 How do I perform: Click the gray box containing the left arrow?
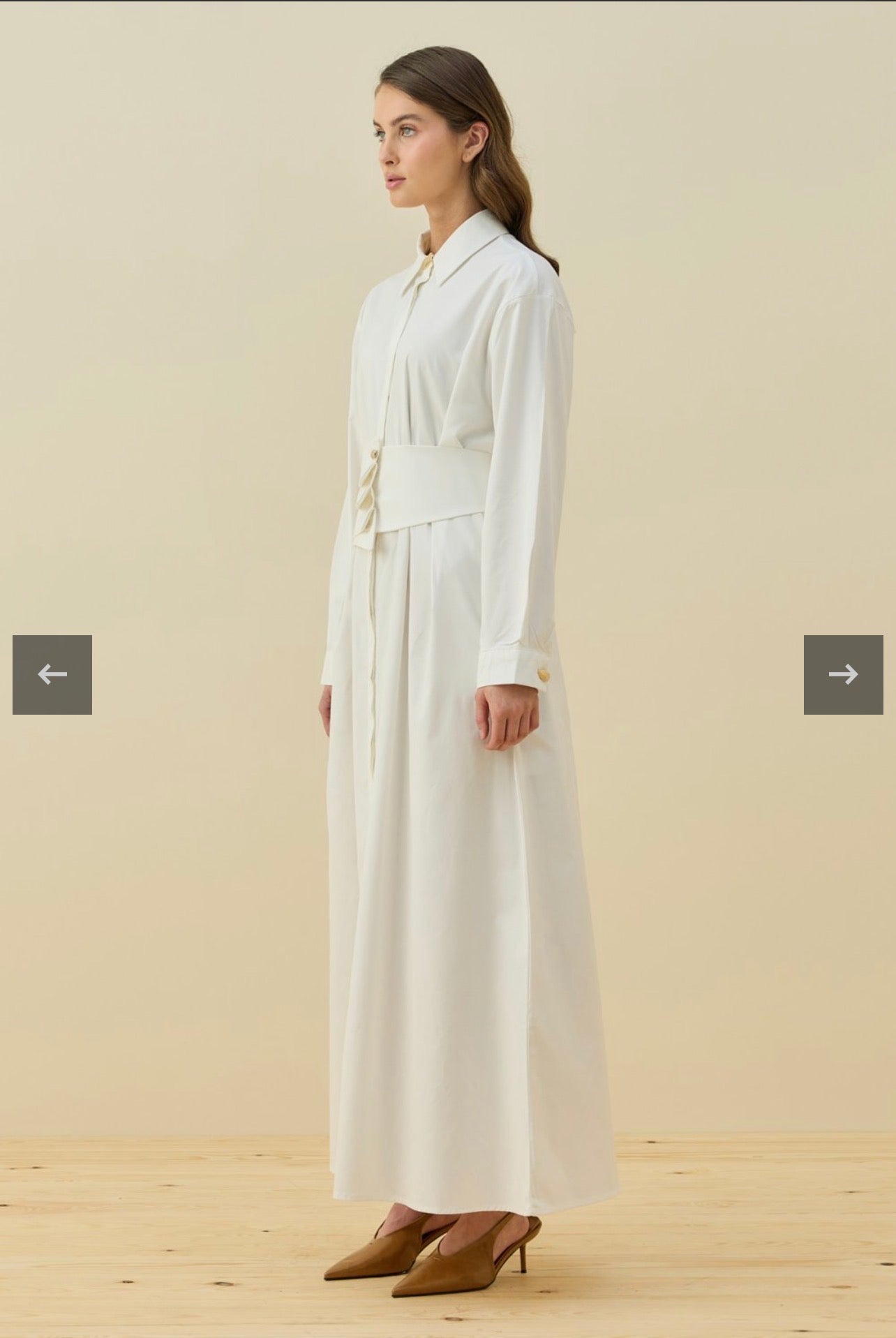coord(52,674)
